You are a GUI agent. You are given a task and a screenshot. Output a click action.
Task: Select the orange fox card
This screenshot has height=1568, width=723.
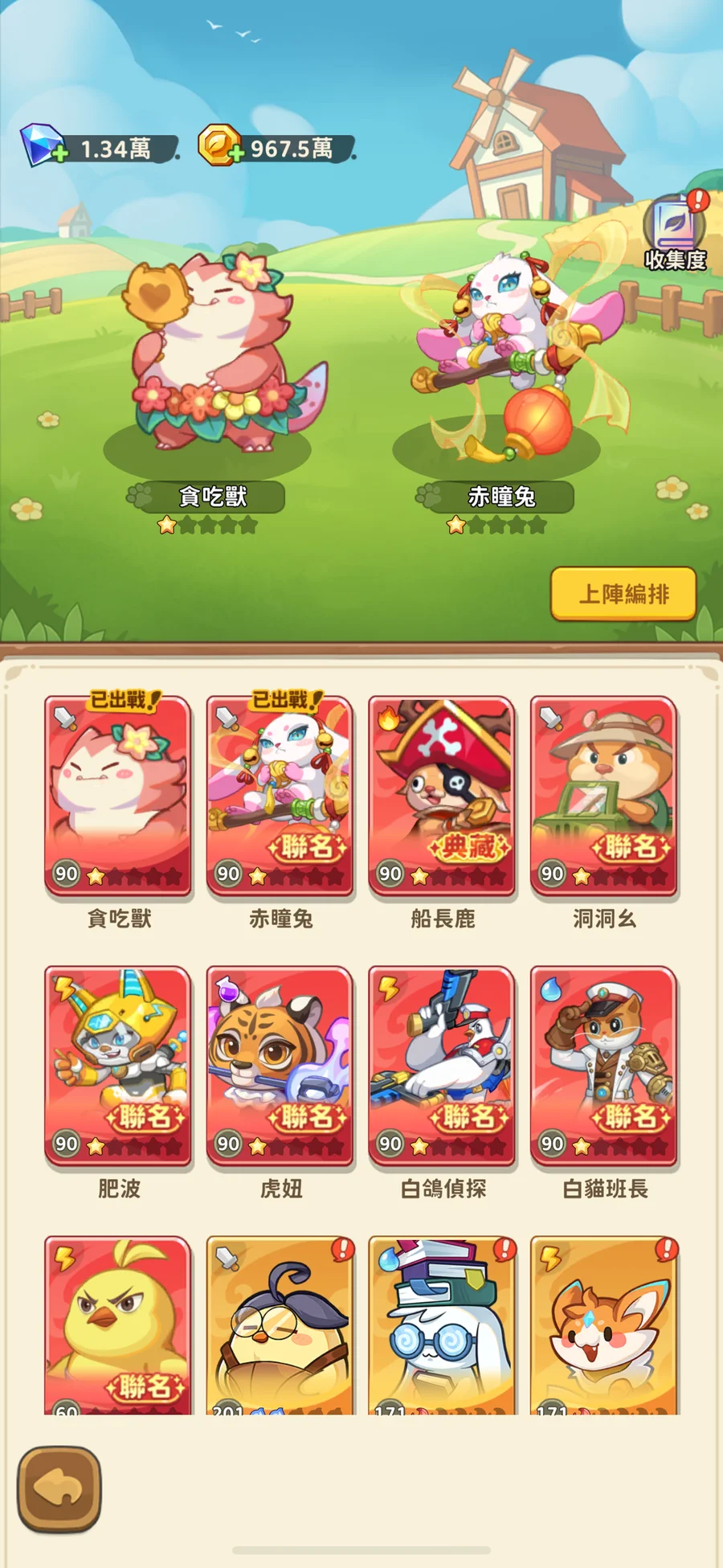click(x=604, y=1325)
